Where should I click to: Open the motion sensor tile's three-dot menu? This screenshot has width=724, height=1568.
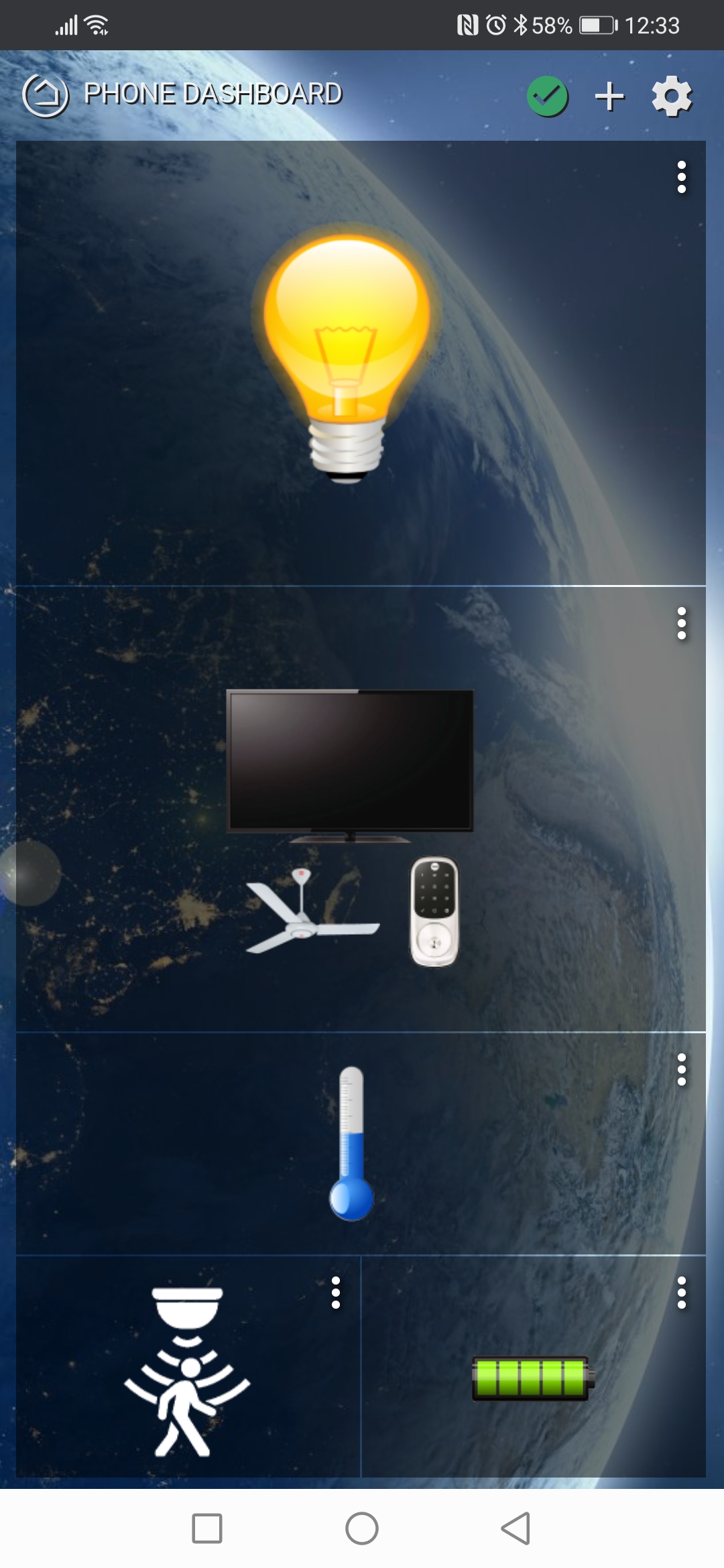pyautogui.click(x=336, y=1293)
